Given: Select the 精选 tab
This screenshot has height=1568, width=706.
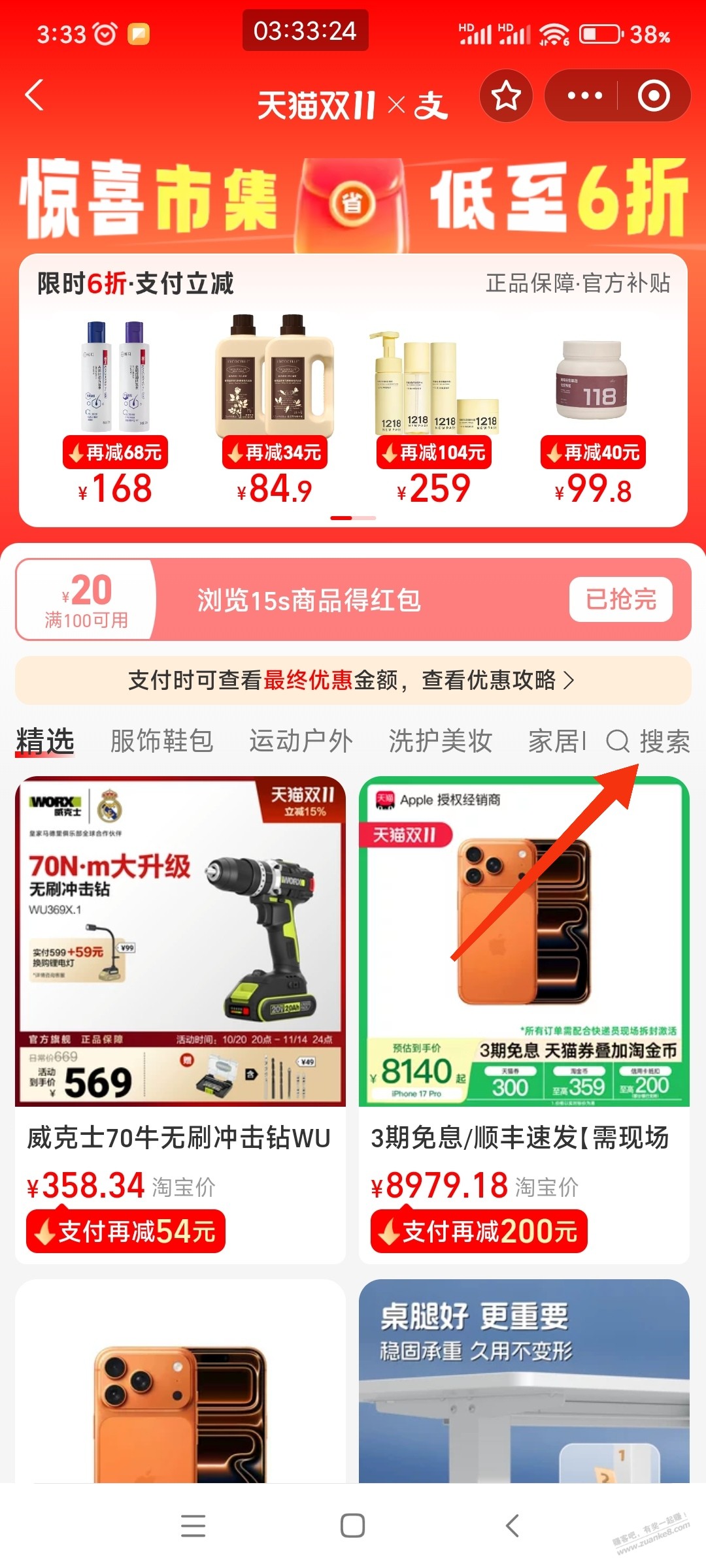Looking at the screenshot, I should coord(44,742).
